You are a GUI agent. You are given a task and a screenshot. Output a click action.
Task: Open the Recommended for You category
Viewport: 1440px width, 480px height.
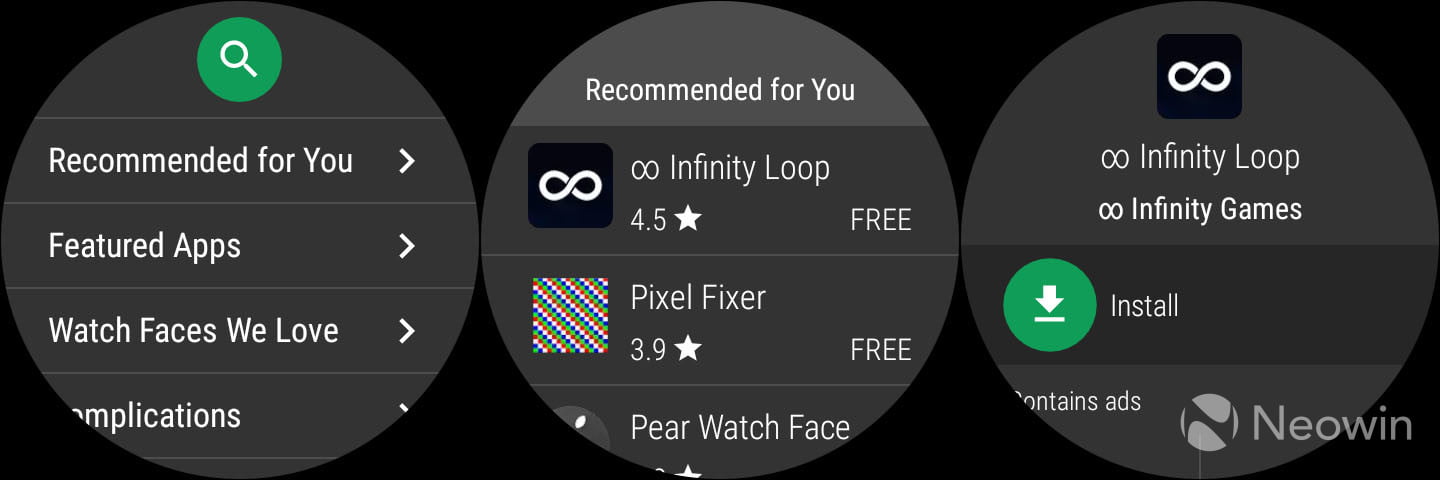point(232,161)
